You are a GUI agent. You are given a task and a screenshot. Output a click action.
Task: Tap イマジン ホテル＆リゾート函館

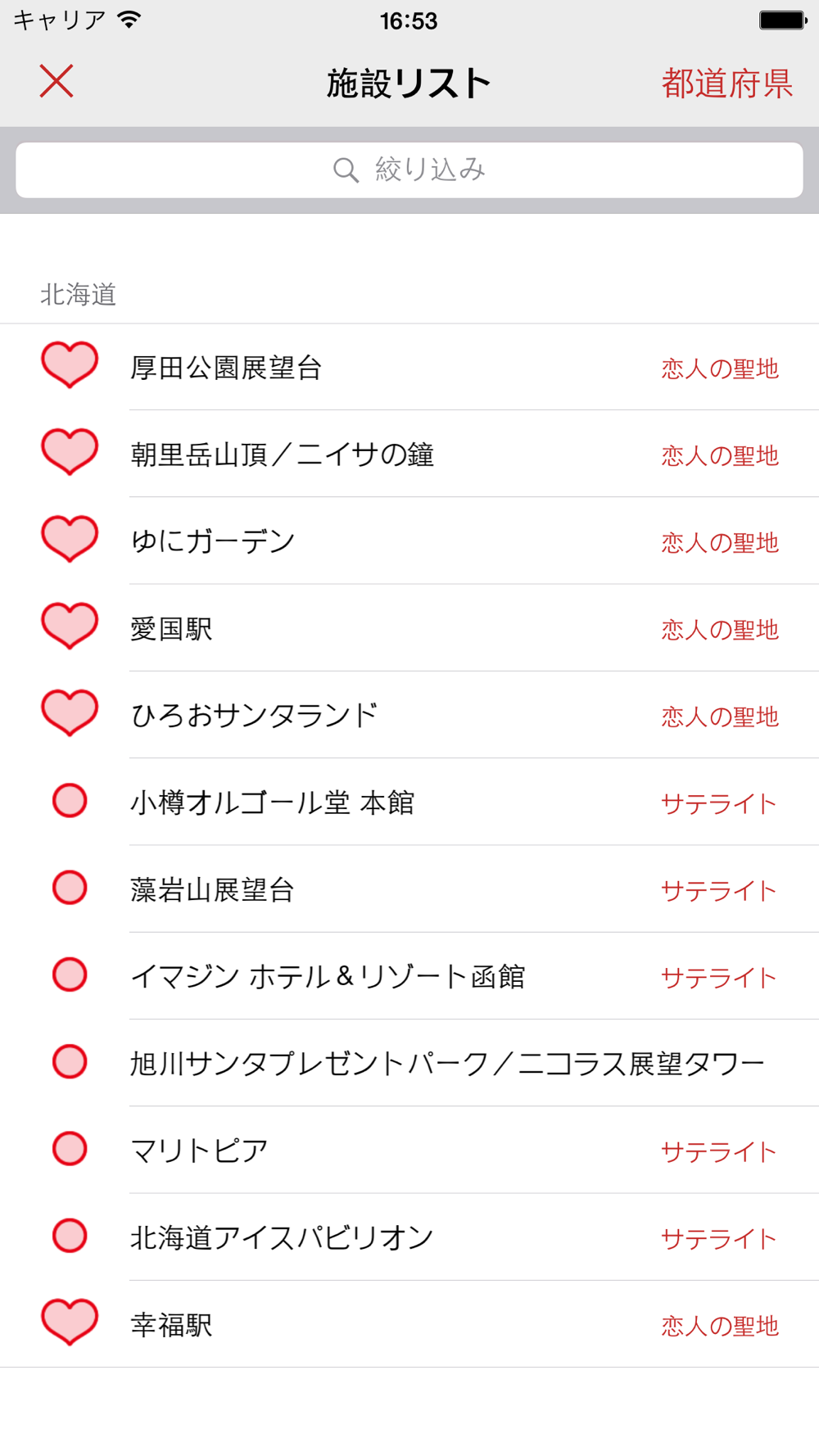409,976
